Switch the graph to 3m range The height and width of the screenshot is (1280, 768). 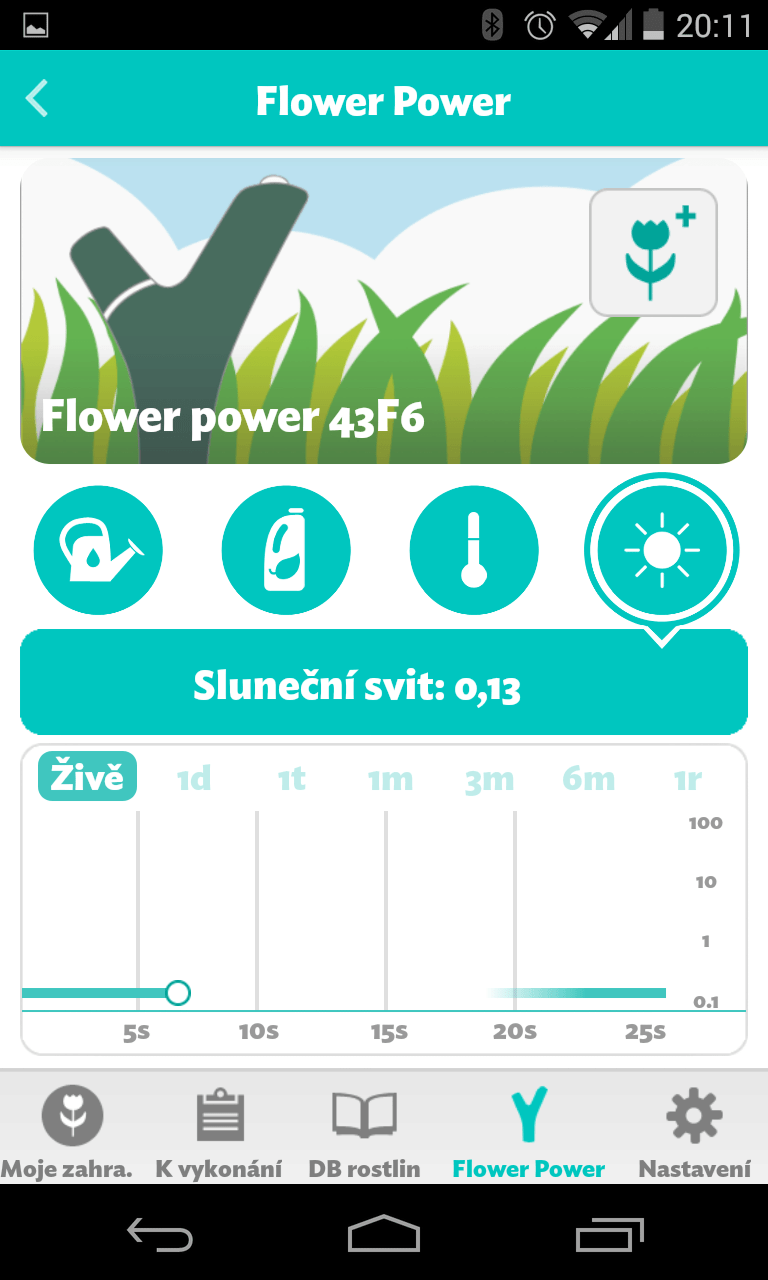pos(489,778)
